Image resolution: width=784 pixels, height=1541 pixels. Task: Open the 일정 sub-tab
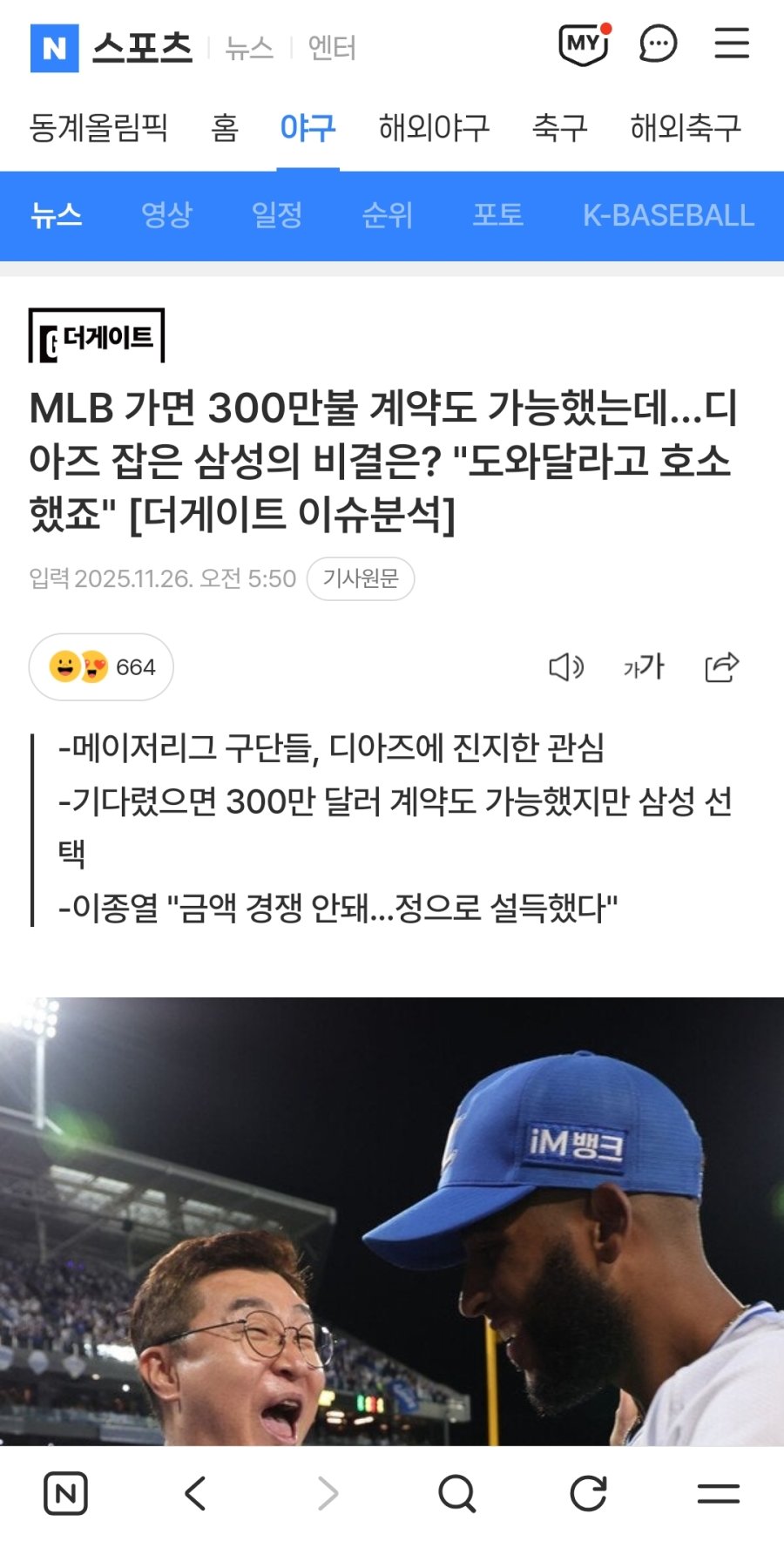click(277, 215)
